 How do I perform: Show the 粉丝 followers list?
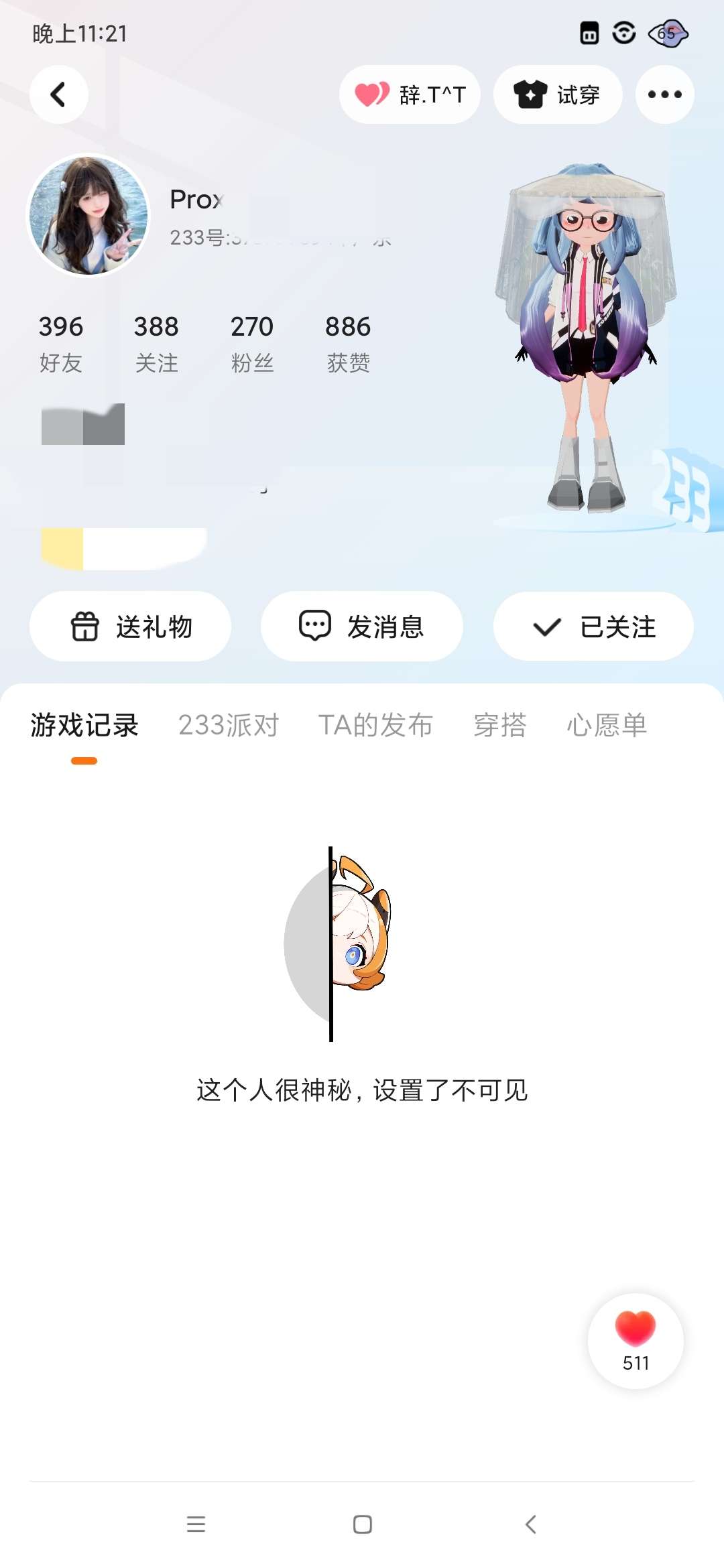252,342
